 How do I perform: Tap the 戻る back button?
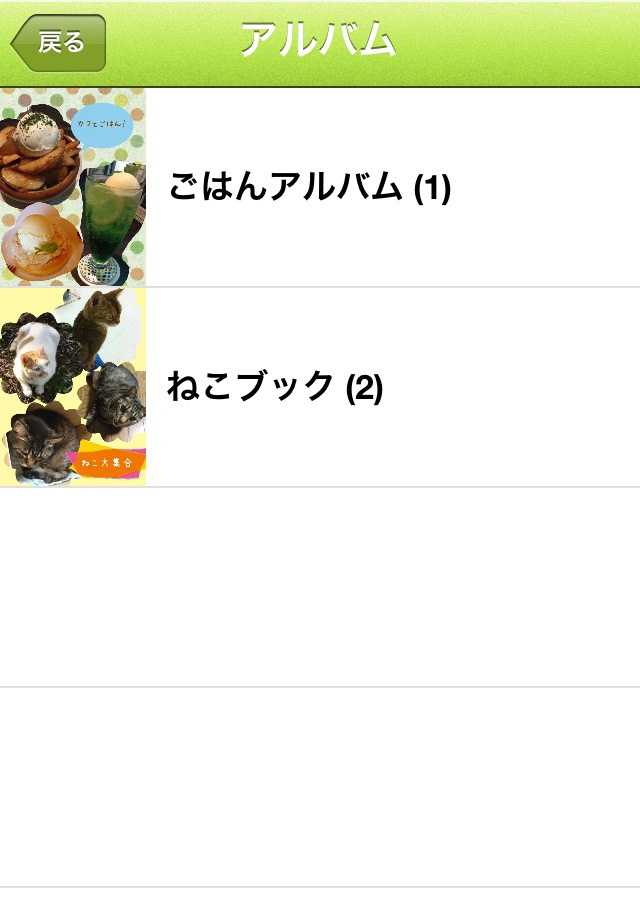(58, 43)
